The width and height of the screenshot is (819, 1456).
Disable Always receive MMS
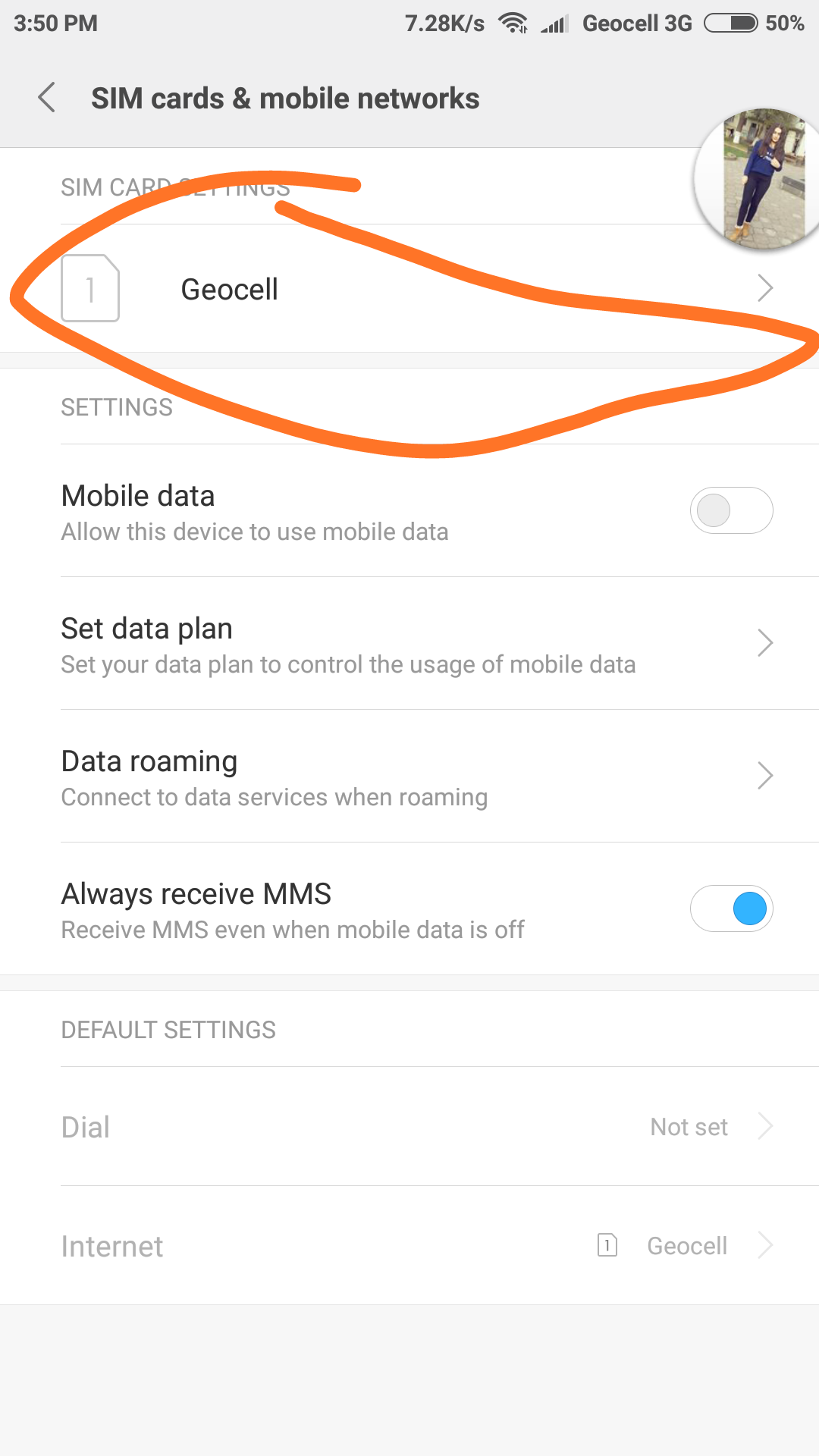point(730,908)
